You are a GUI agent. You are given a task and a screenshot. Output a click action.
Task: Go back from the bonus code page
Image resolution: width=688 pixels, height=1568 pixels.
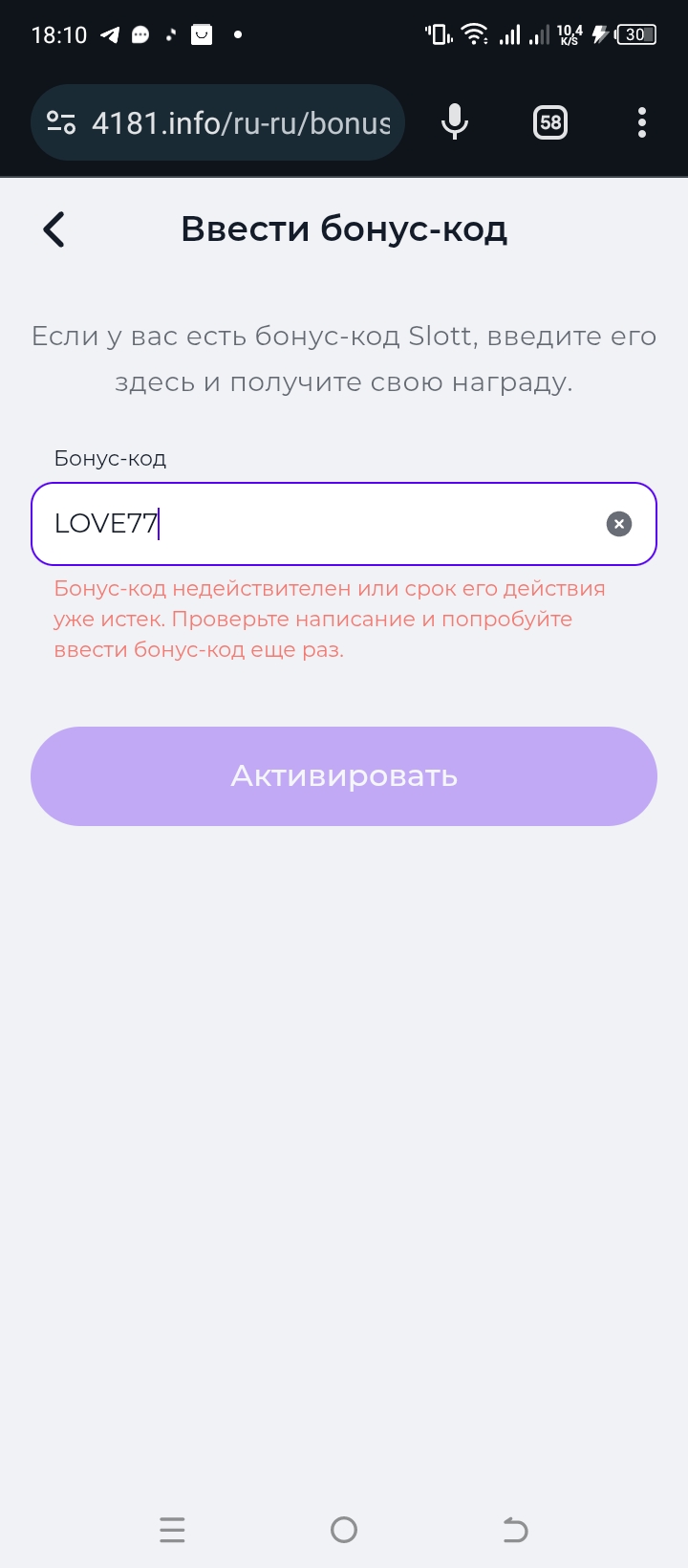54,229
